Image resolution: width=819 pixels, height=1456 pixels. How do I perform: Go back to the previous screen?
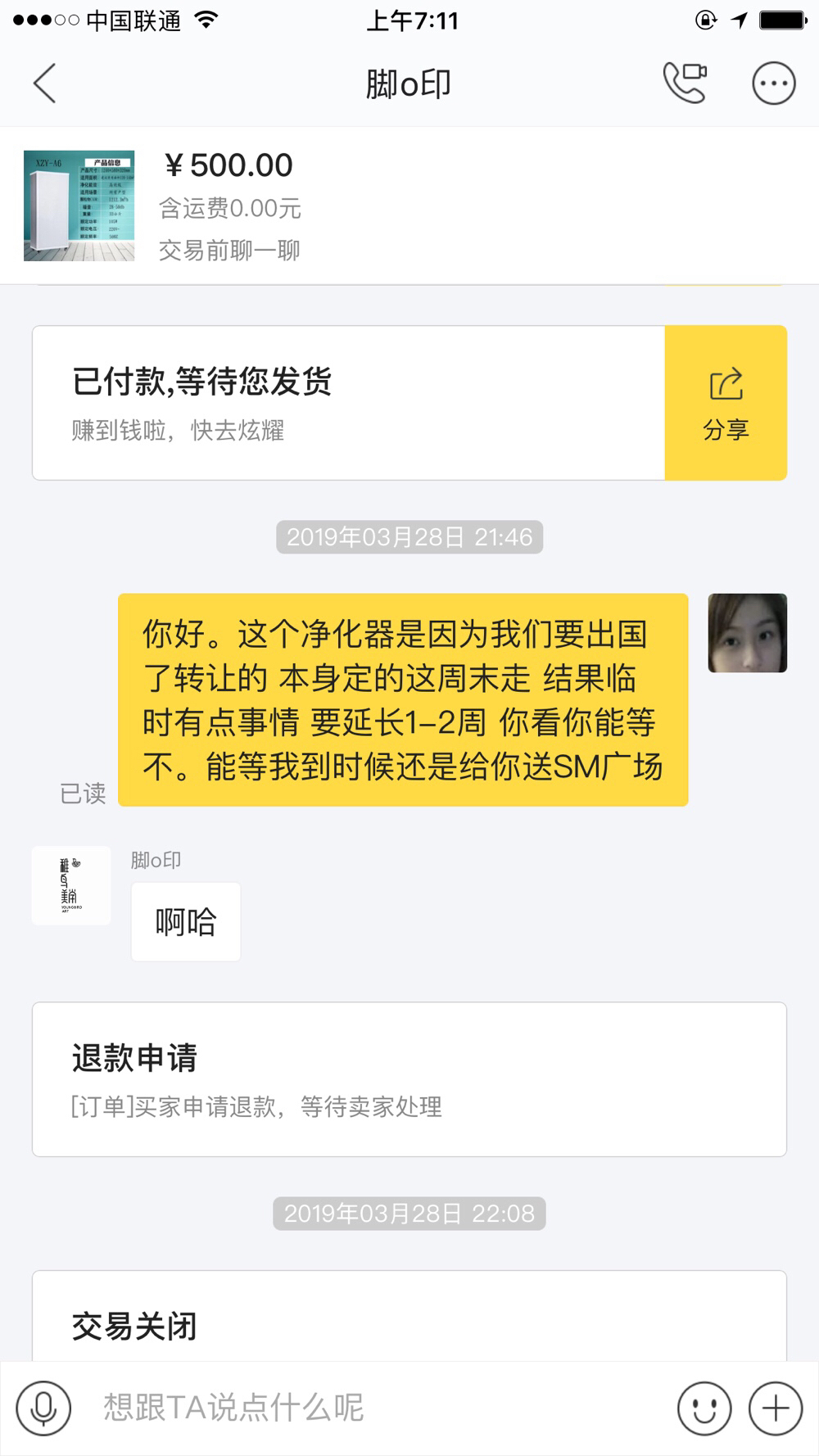[x=44, y=84]
